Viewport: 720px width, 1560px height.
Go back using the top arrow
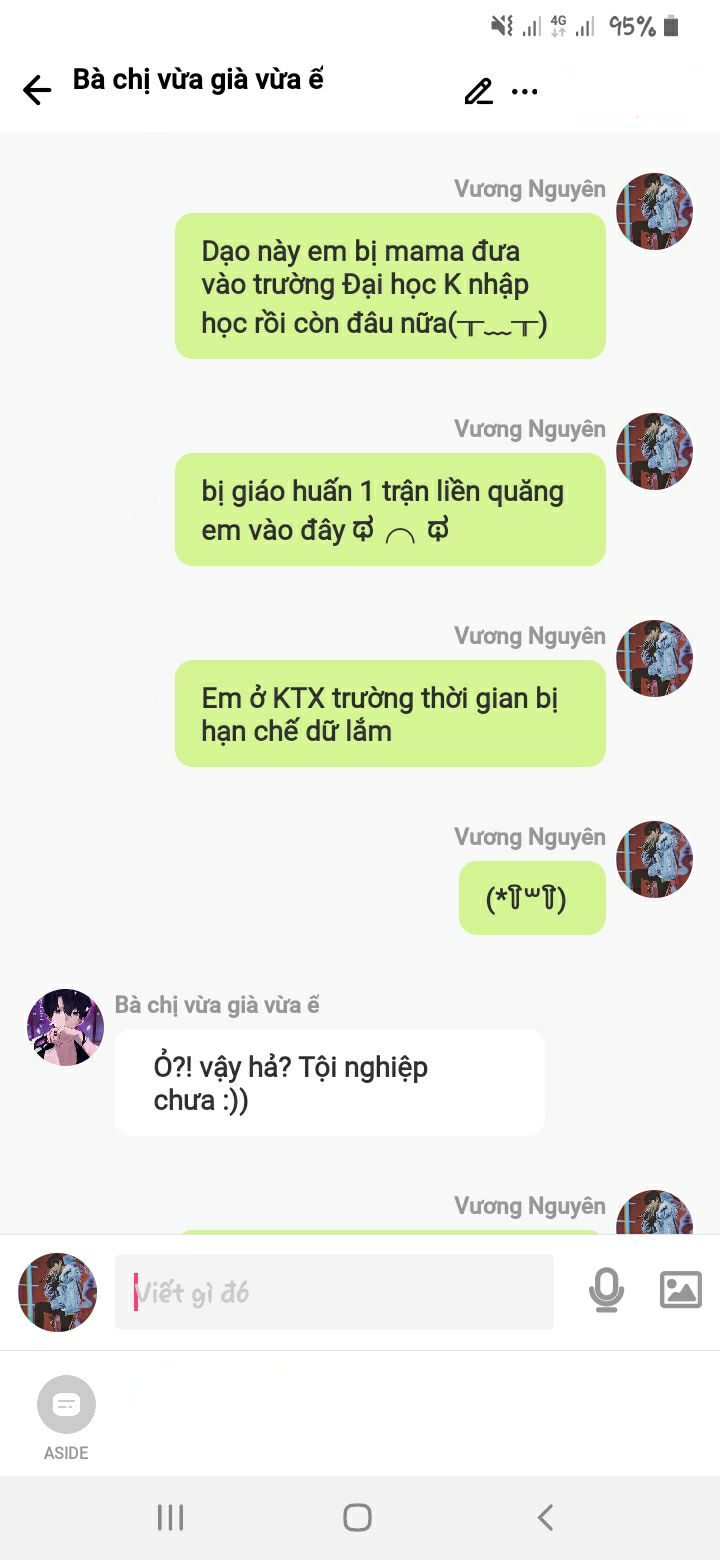(37, 91)
